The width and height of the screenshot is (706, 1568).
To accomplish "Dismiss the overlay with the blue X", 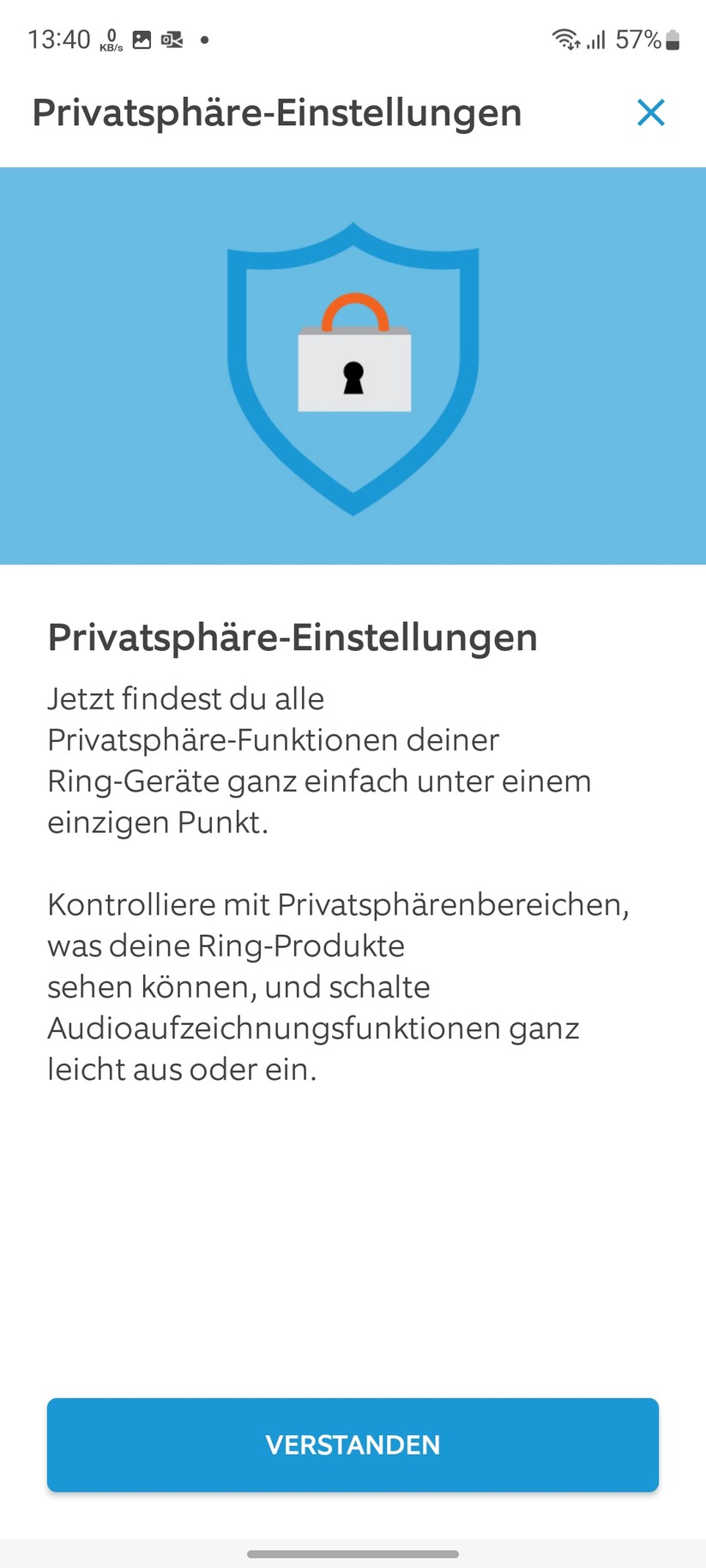I will point(651,112).
